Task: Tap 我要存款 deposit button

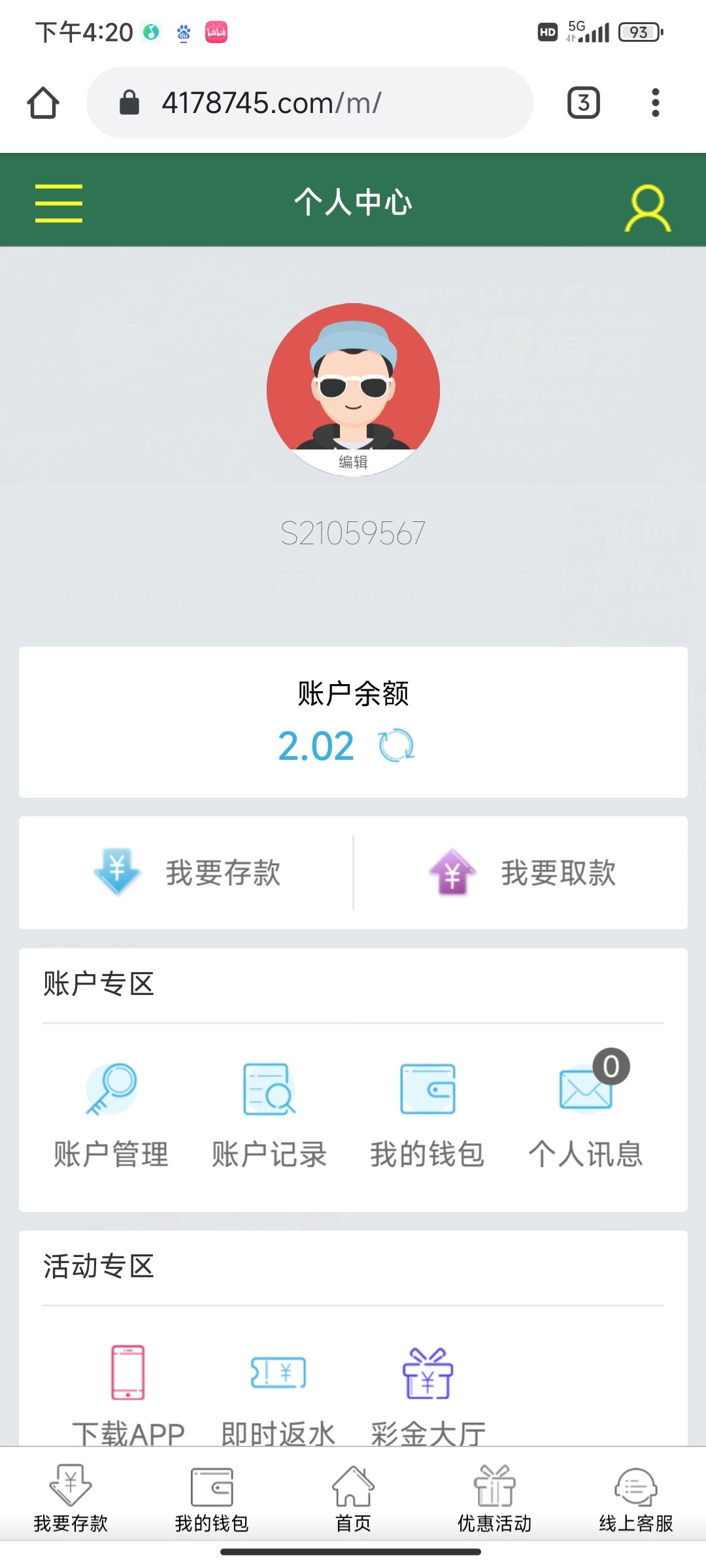Action: (190, 874)
